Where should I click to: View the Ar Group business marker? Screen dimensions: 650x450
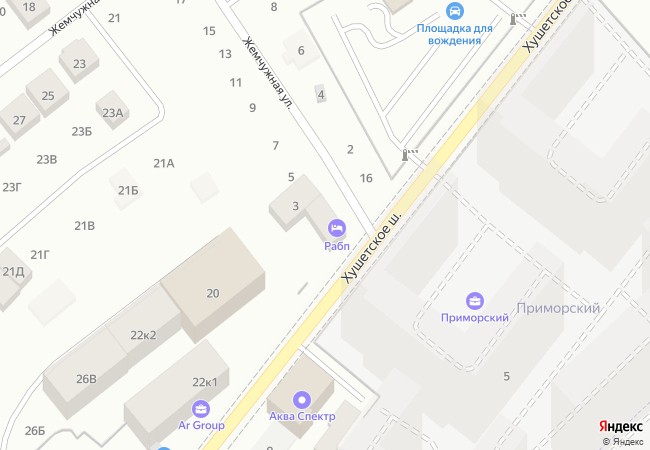(x=201, y=408)
